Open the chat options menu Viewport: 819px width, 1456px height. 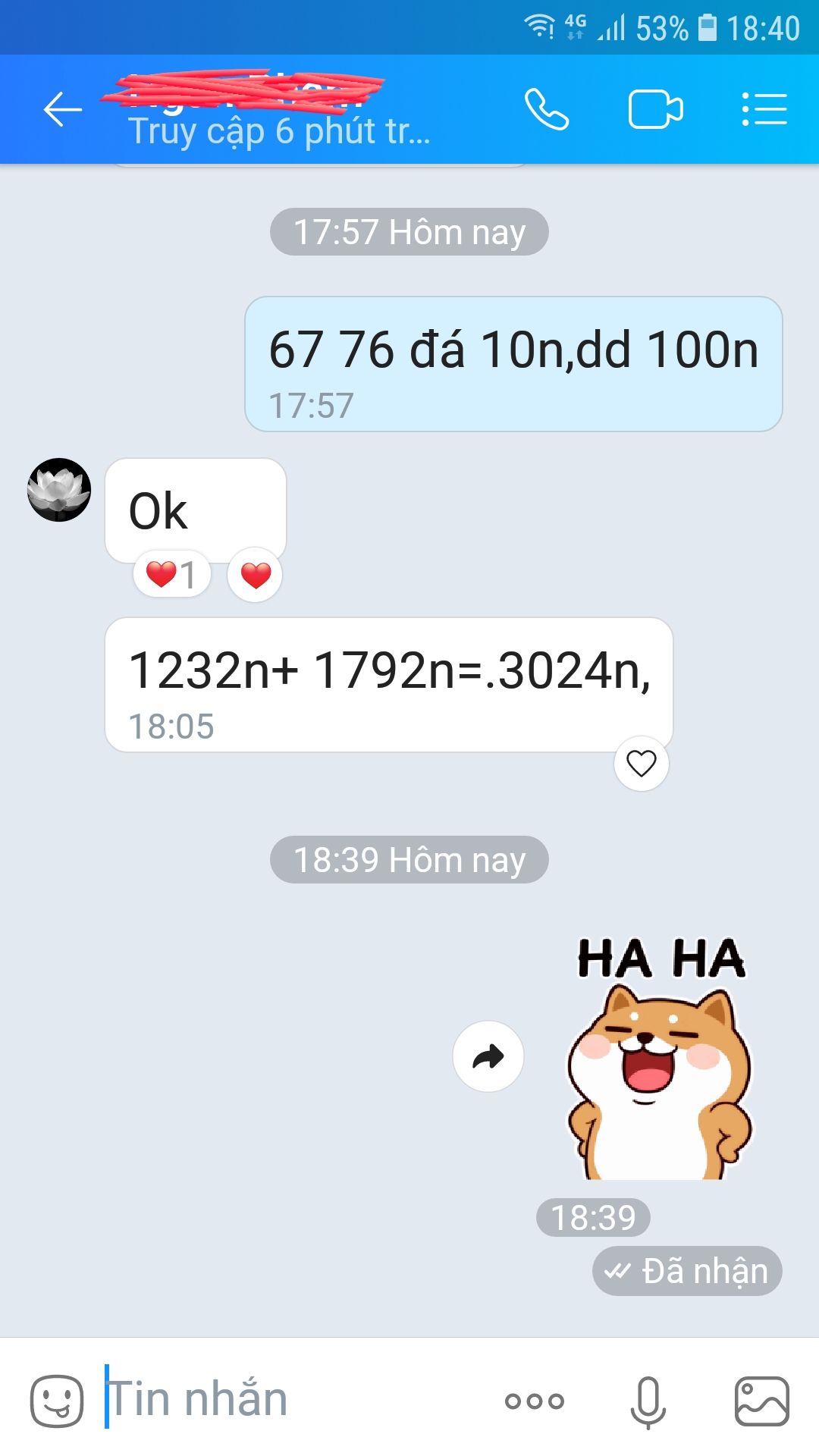(x=764, y=110)
